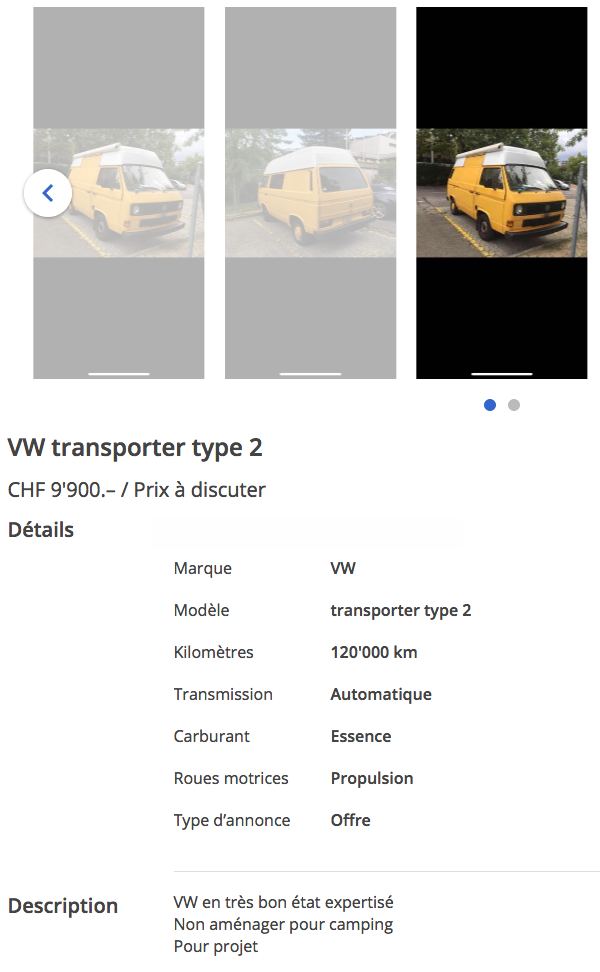The height and width of the screenshot is (972, 600).
Task: Go to the previous photos in the carousel
Action: 47,192
